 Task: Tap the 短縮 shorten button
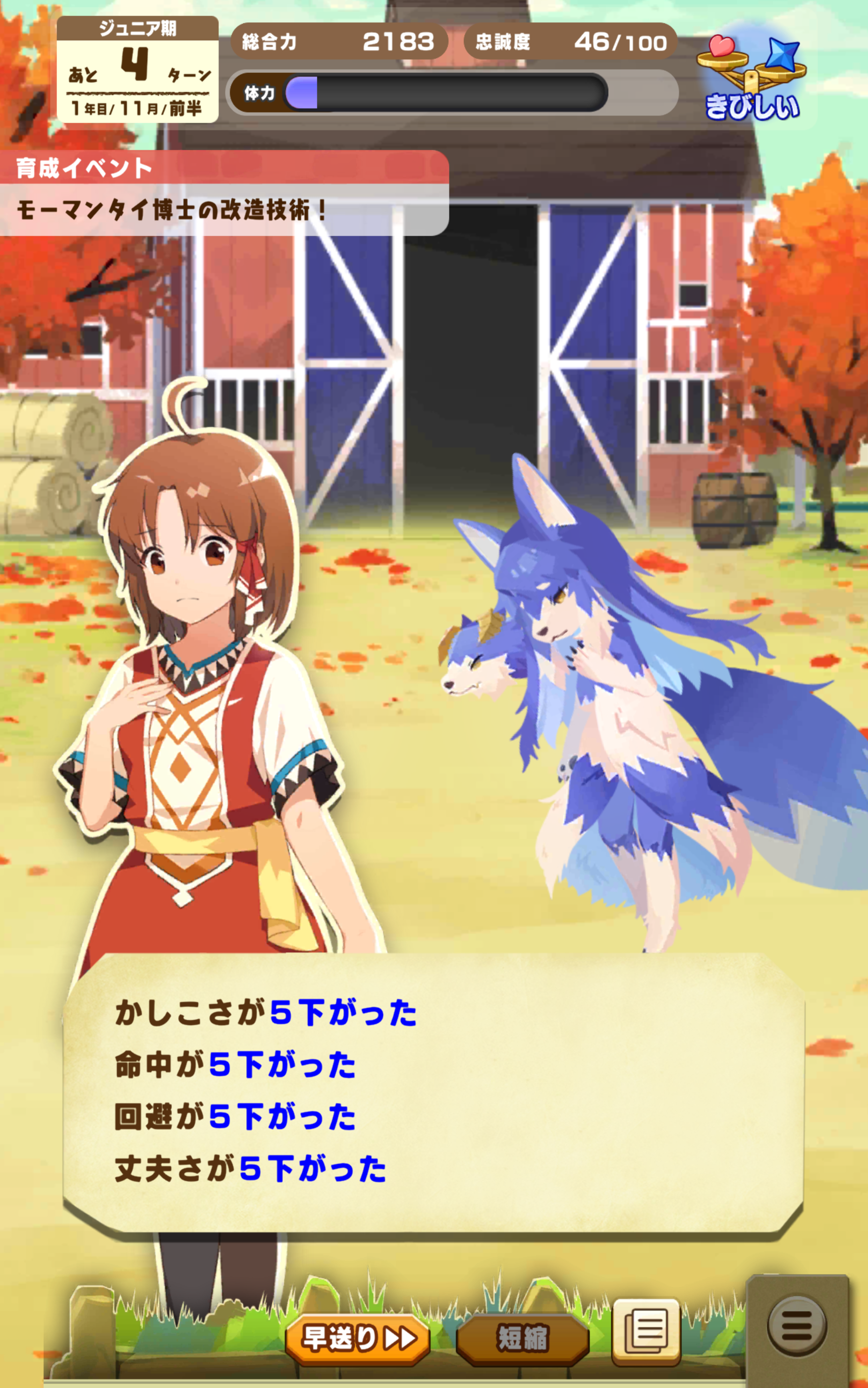coord(522,1338)
